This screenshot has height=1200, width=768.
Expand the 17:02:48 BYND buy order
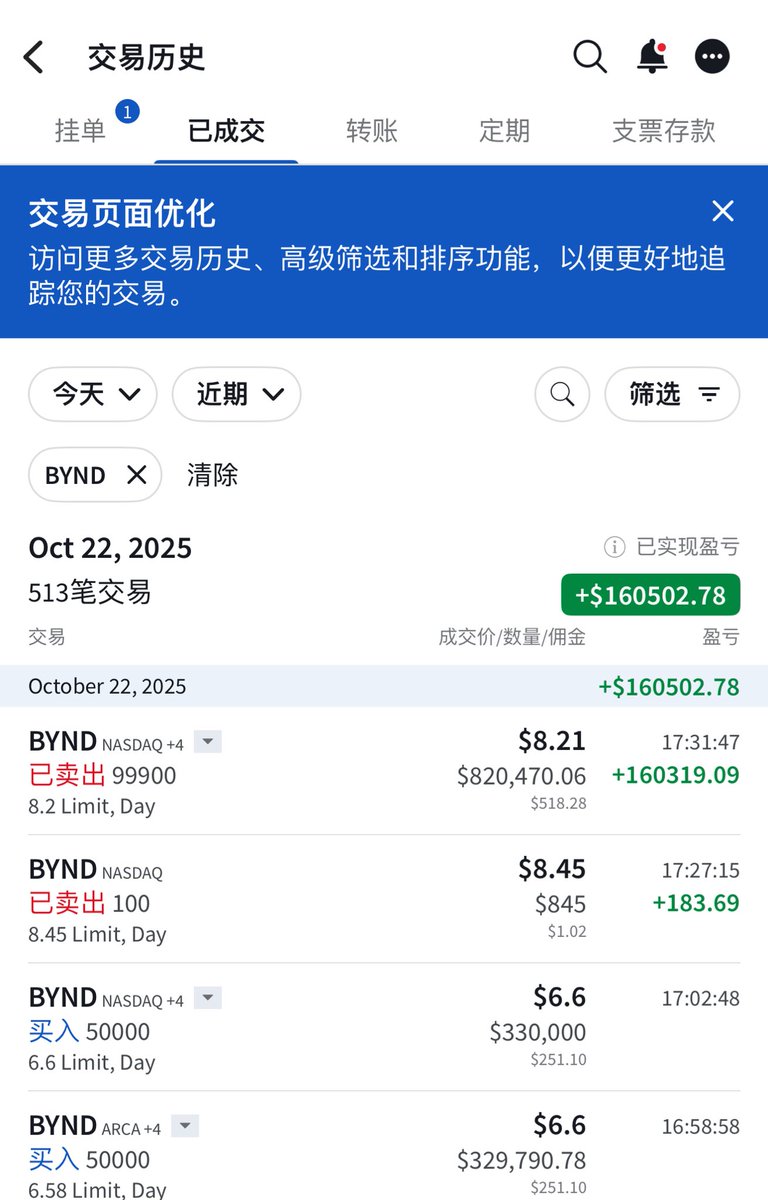coord(208,998)
